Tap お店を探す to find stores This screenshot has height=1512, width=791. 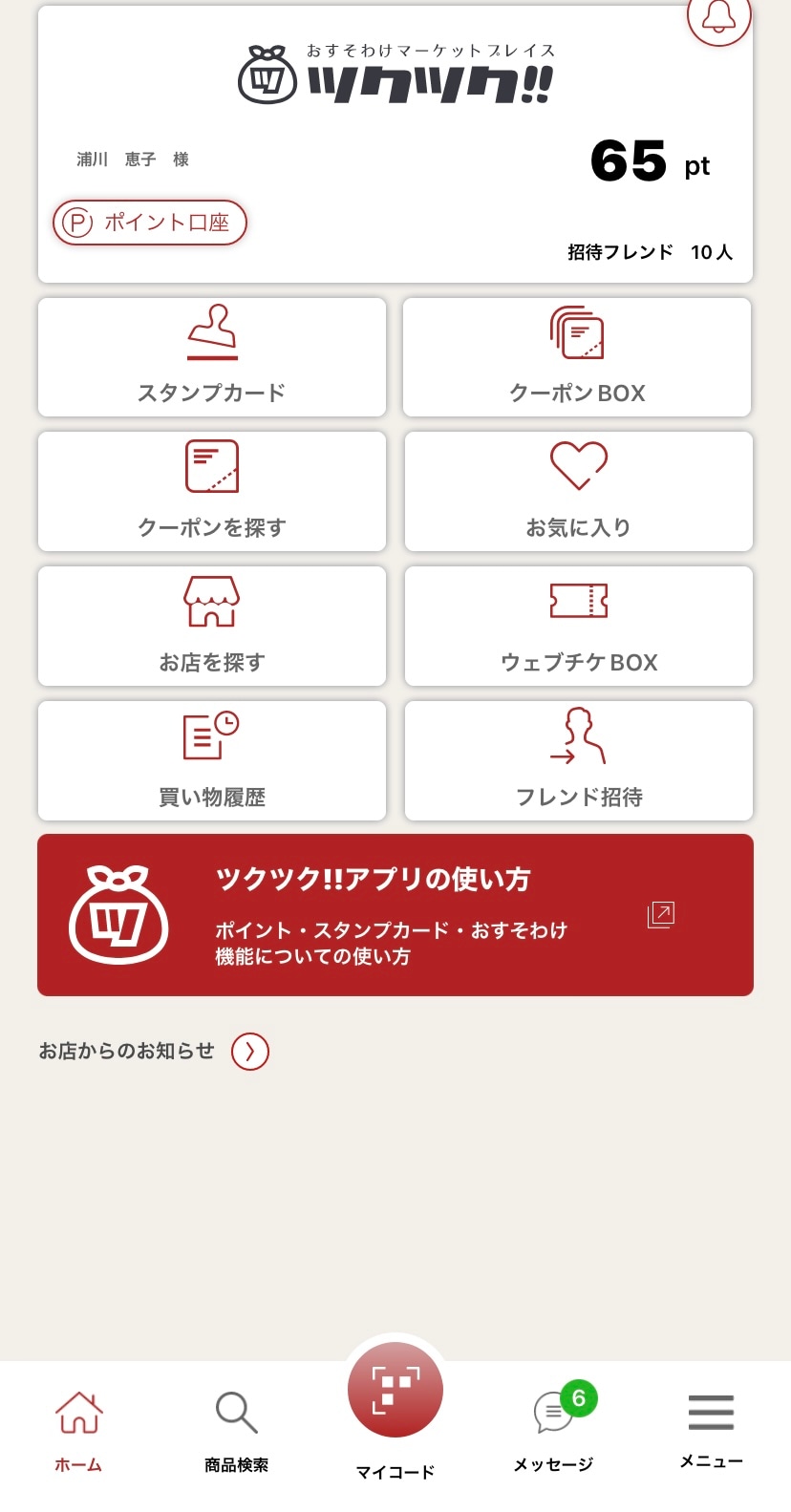click(212, 626)
